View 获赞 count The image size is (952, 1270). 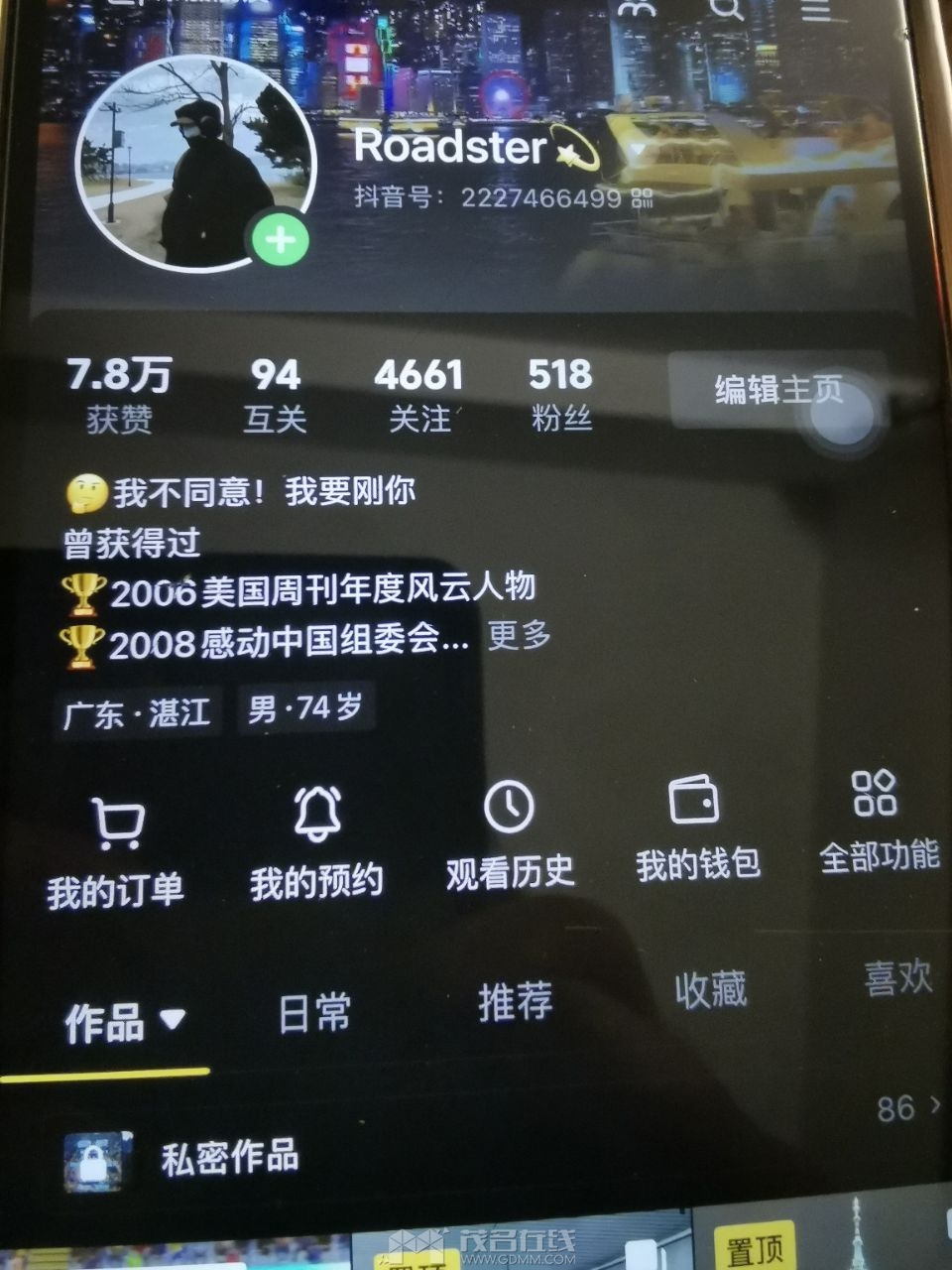click(118, 395)
